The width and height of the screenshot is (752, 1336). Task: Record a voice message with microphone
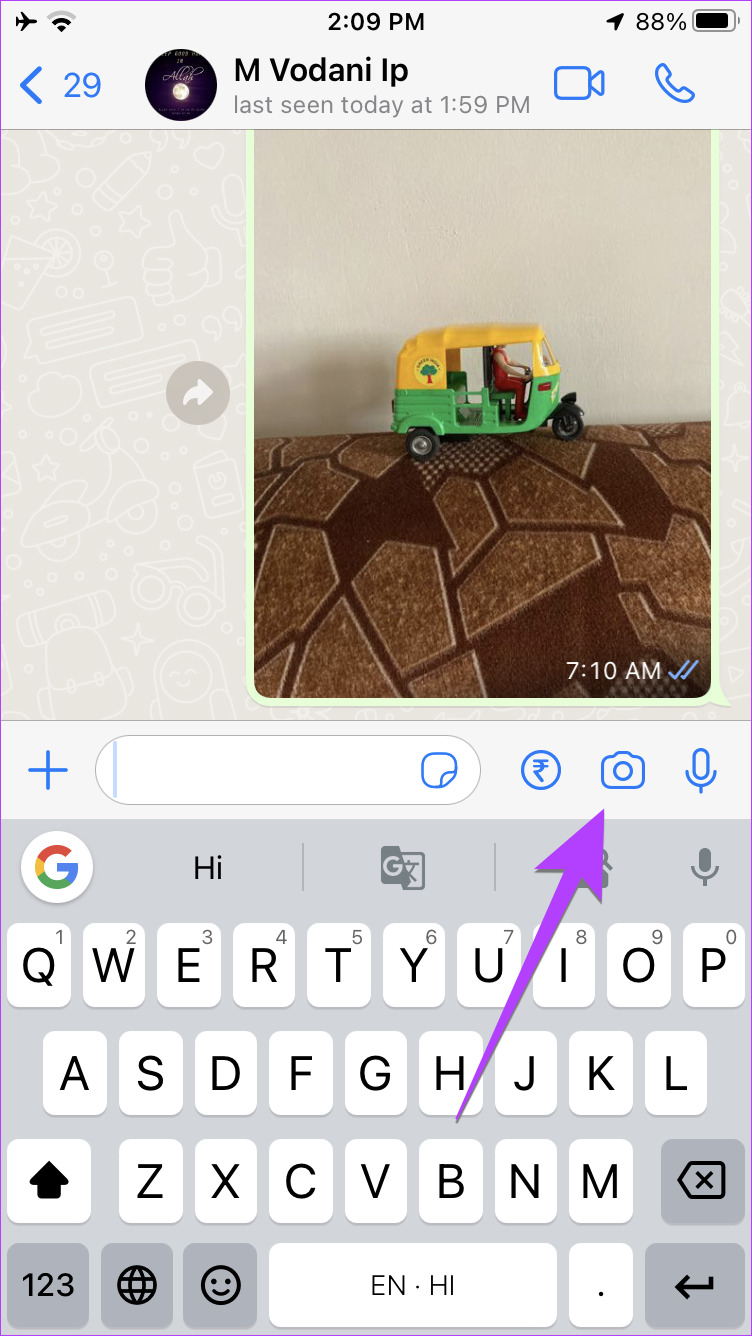[701, 771]
